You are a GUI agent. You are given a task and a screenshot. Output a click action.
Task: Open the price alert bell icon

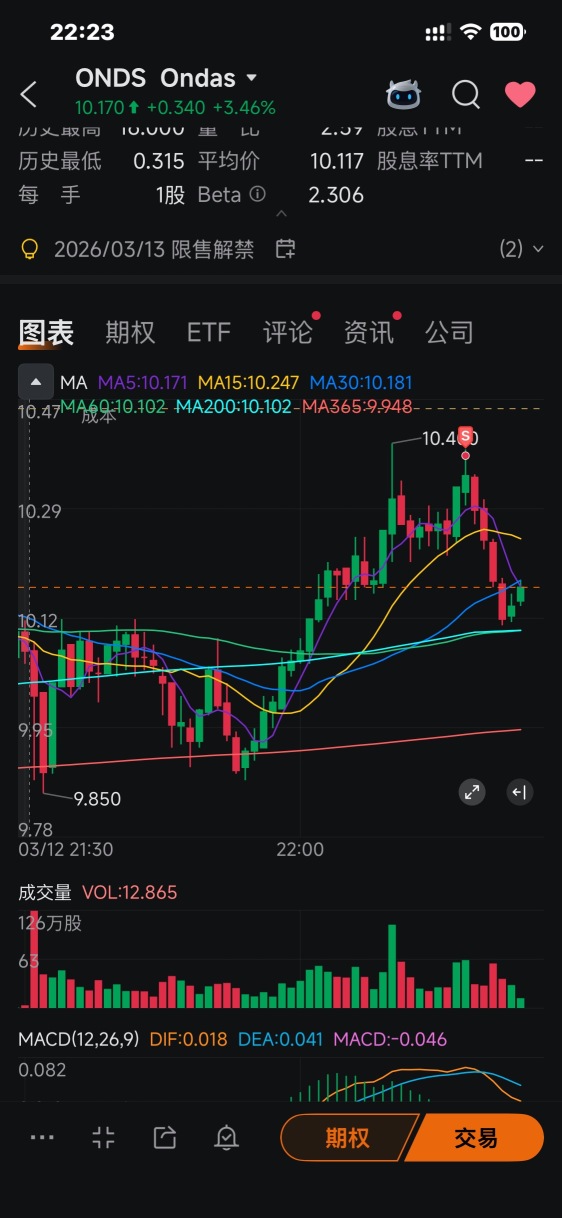[227, 1137]
